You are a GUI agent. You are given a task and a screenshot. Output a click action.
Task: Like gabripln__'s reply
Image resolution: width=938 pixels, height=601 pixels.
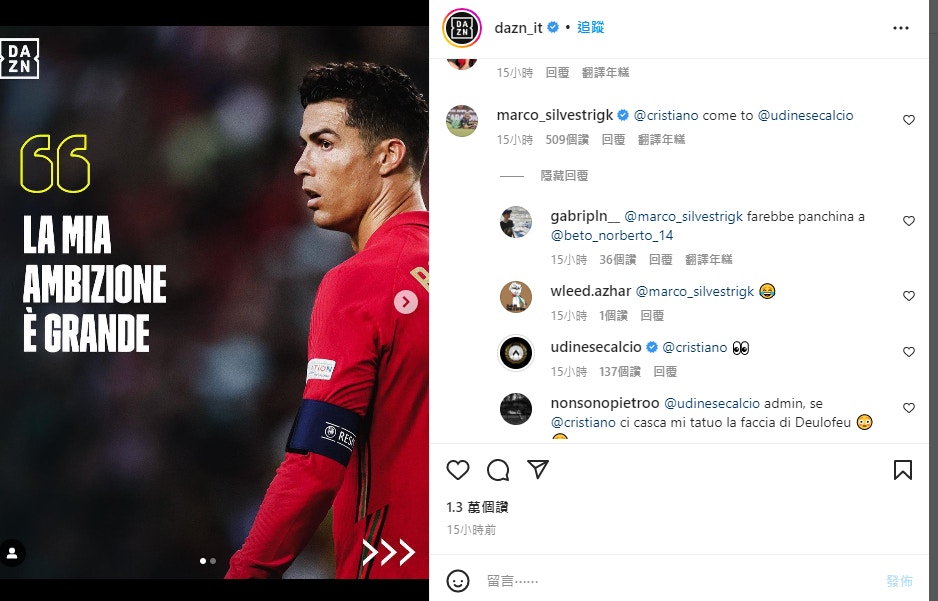click(x=909, y=221)
